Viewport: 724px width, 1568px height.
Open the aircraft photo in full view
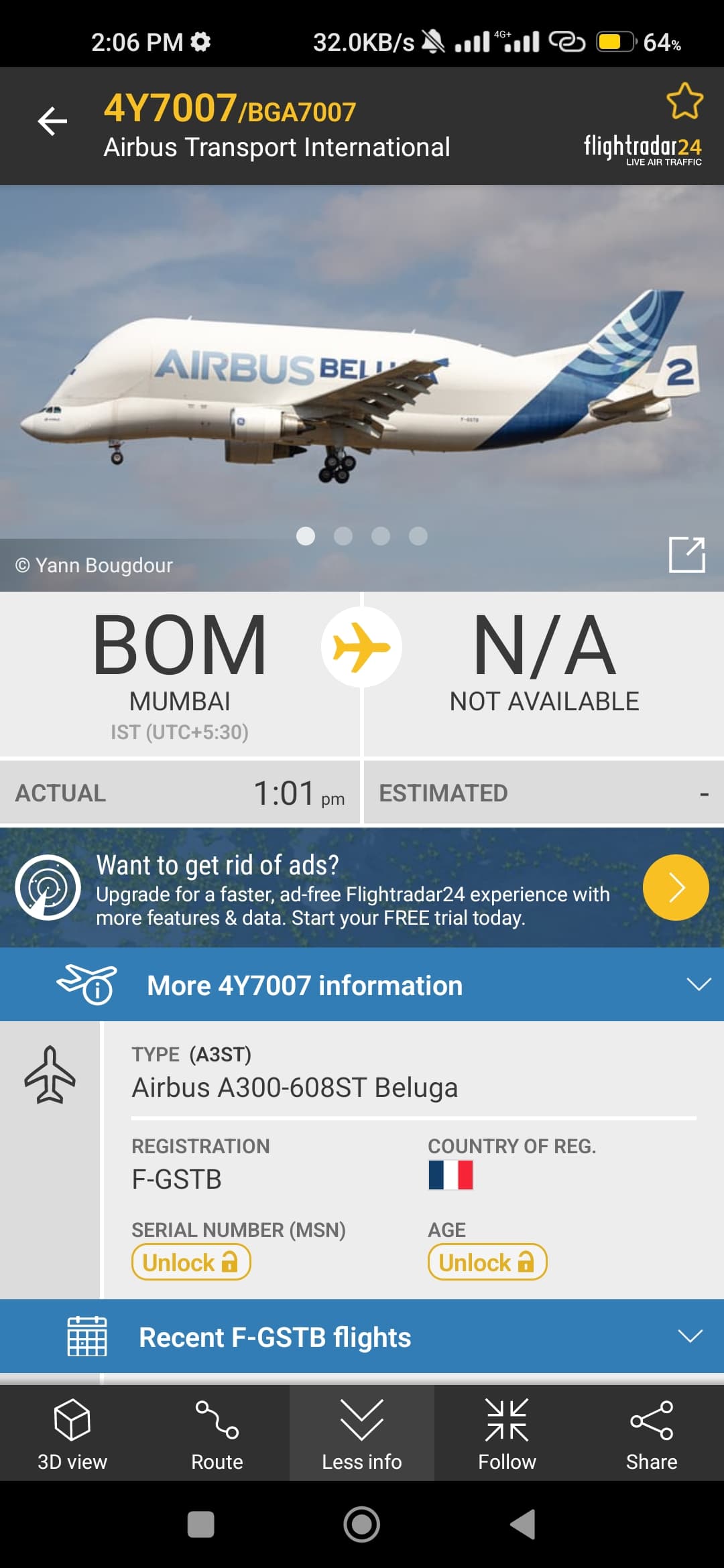tap(686, 554)
